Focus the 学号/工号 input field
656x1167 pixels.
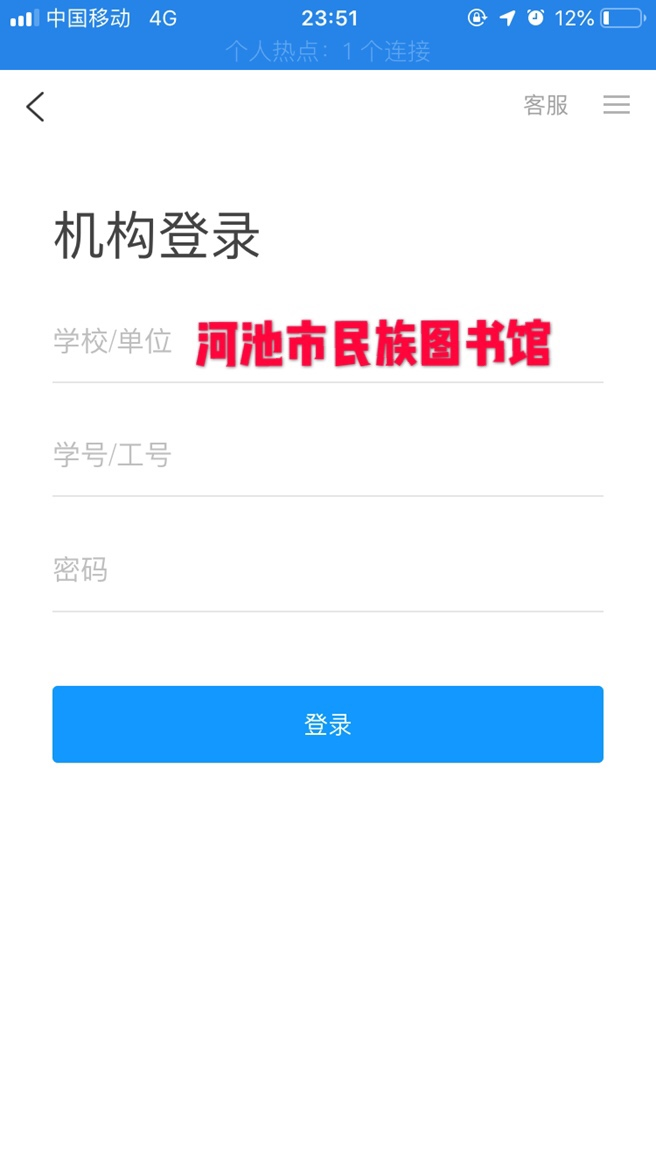(328, 456)
